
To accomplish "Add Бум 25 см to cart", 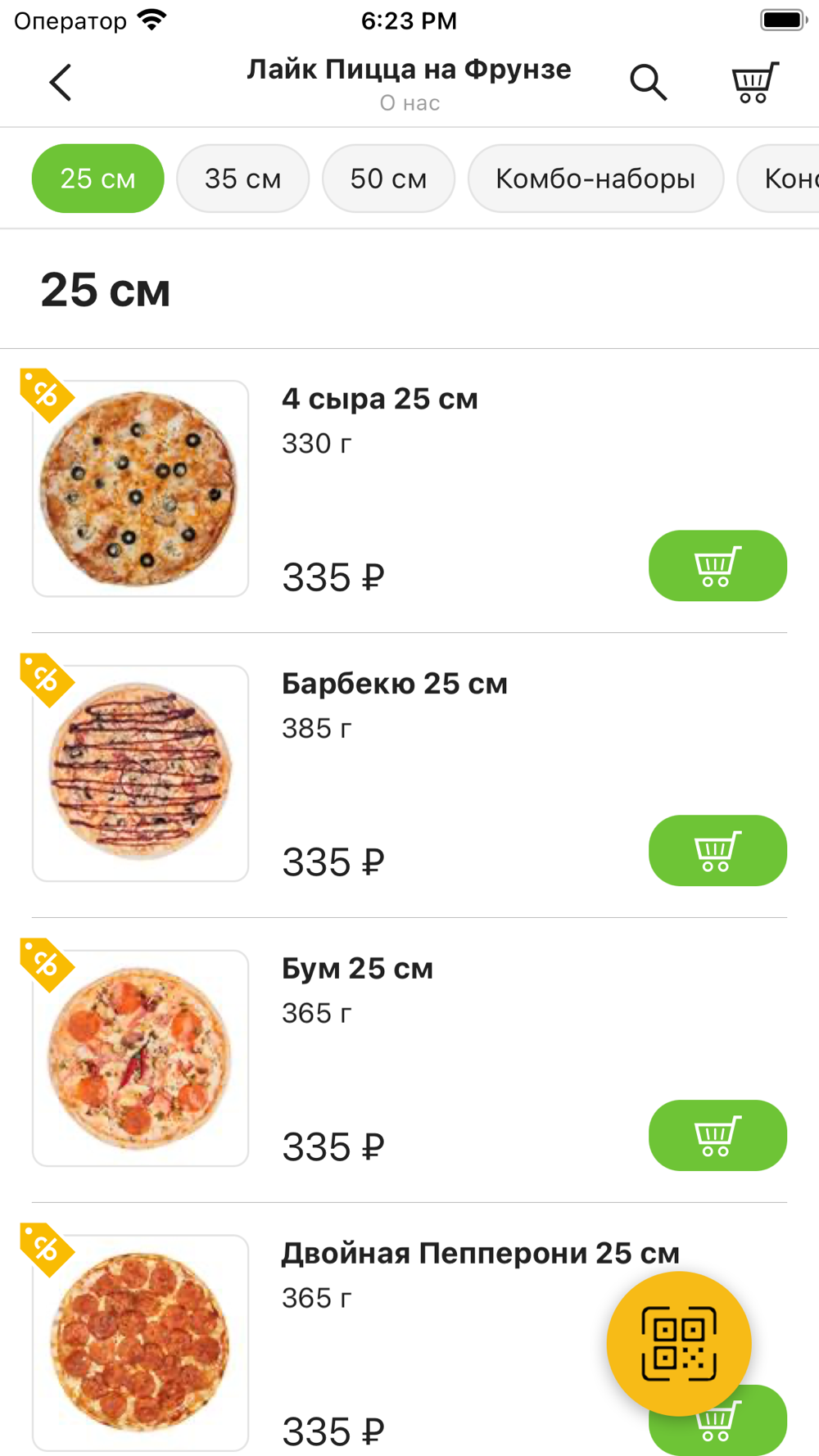I will [717, 1136].
